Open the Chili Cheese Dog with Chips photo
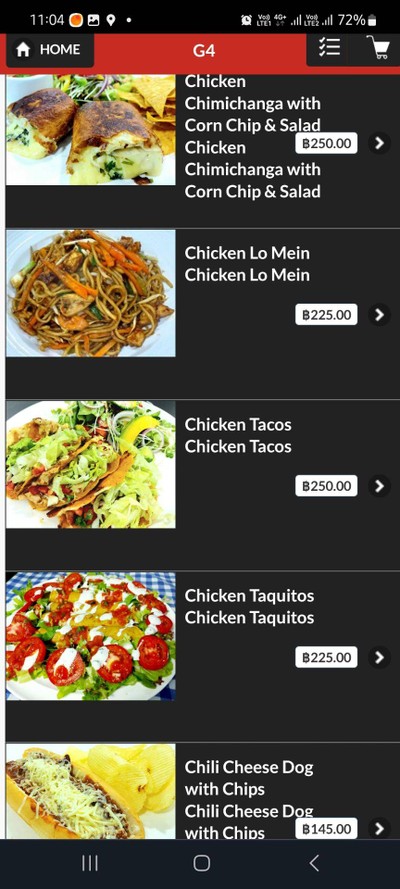 click(x=91, y=791)
